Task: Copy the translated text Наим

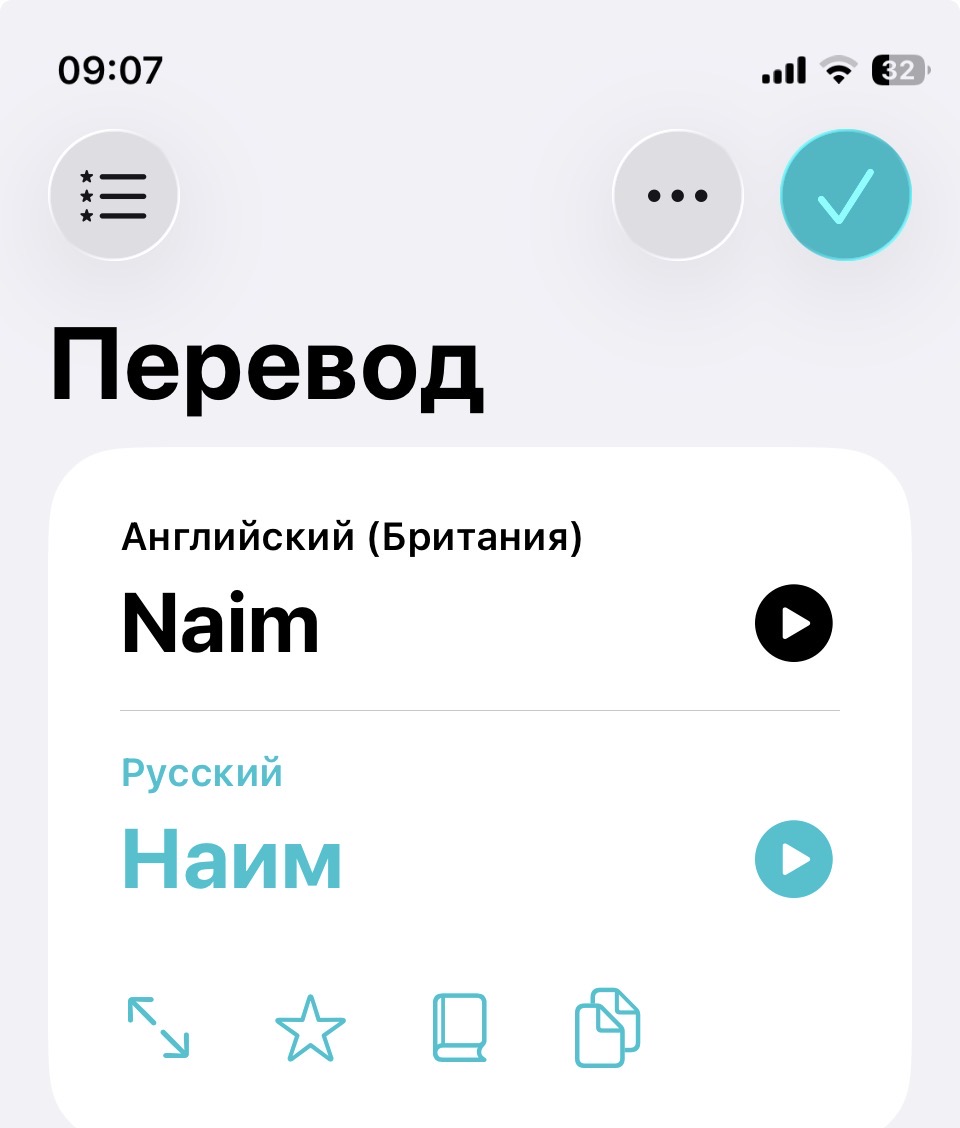Action: coord(607,1027)
